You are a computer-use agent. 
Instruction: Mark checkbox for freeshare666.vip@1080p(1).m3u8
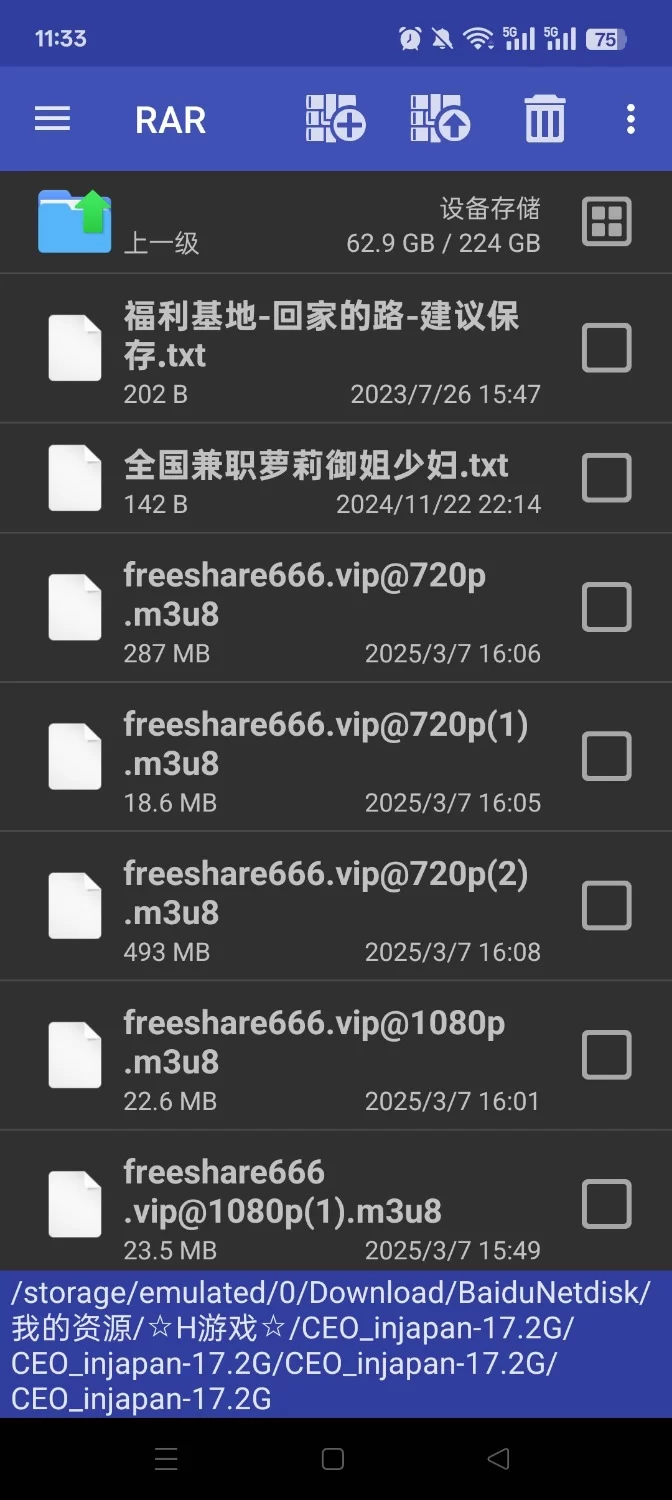(607, 1204)
